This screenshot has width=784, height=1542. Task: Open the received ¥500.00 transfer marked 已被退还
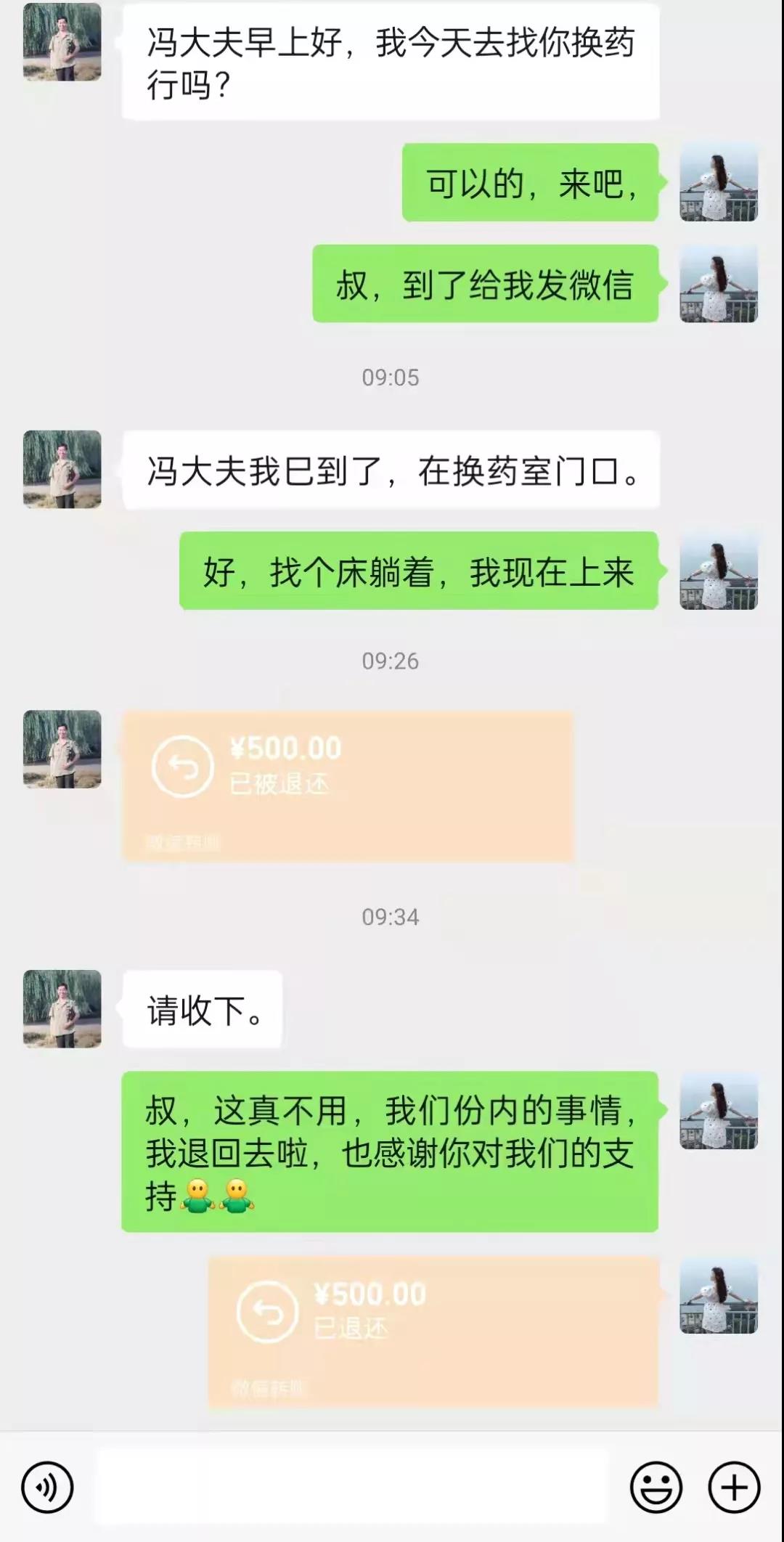click(348, 786)
